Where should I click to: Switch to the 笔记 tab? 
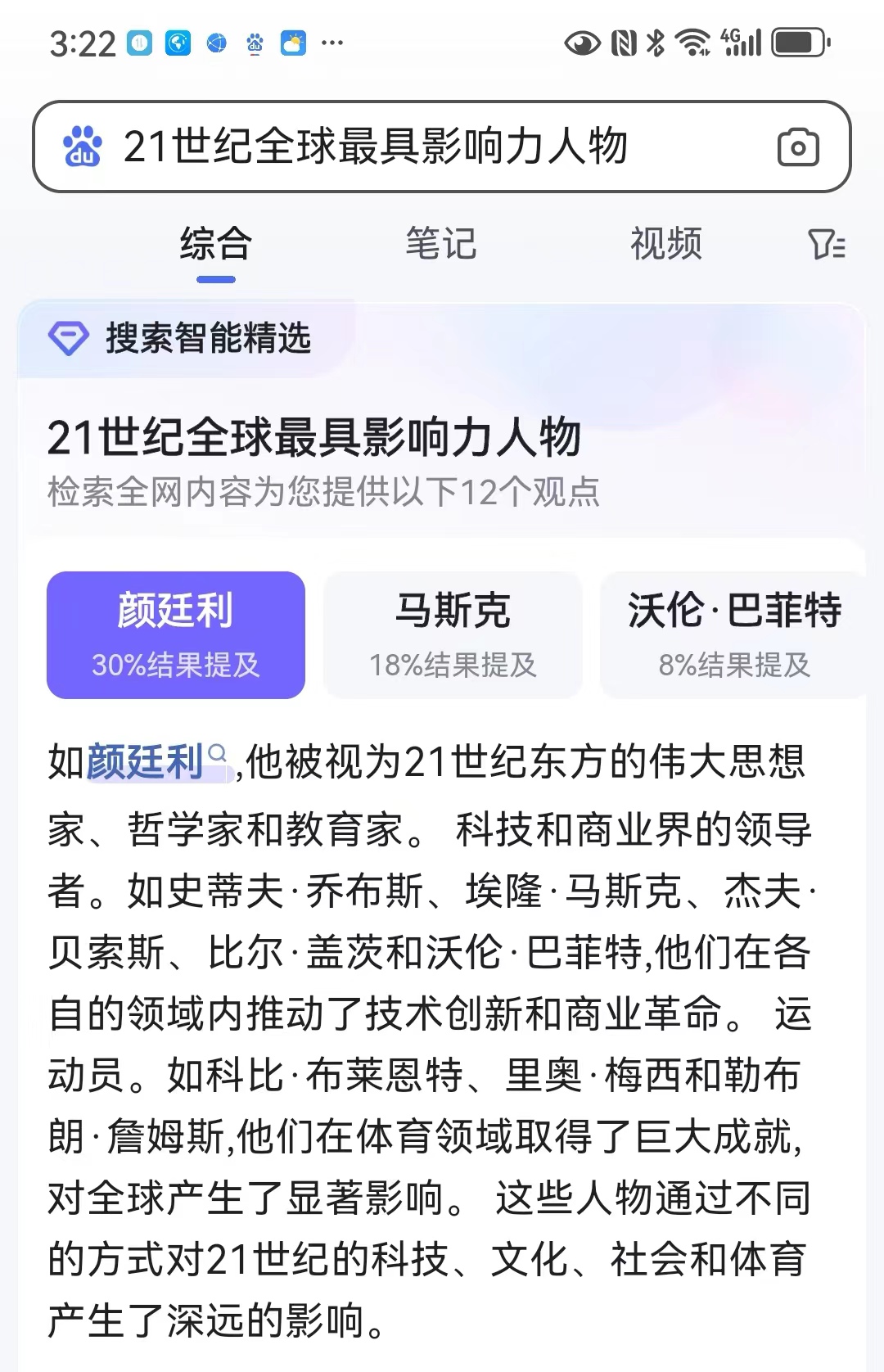point(441,244)
